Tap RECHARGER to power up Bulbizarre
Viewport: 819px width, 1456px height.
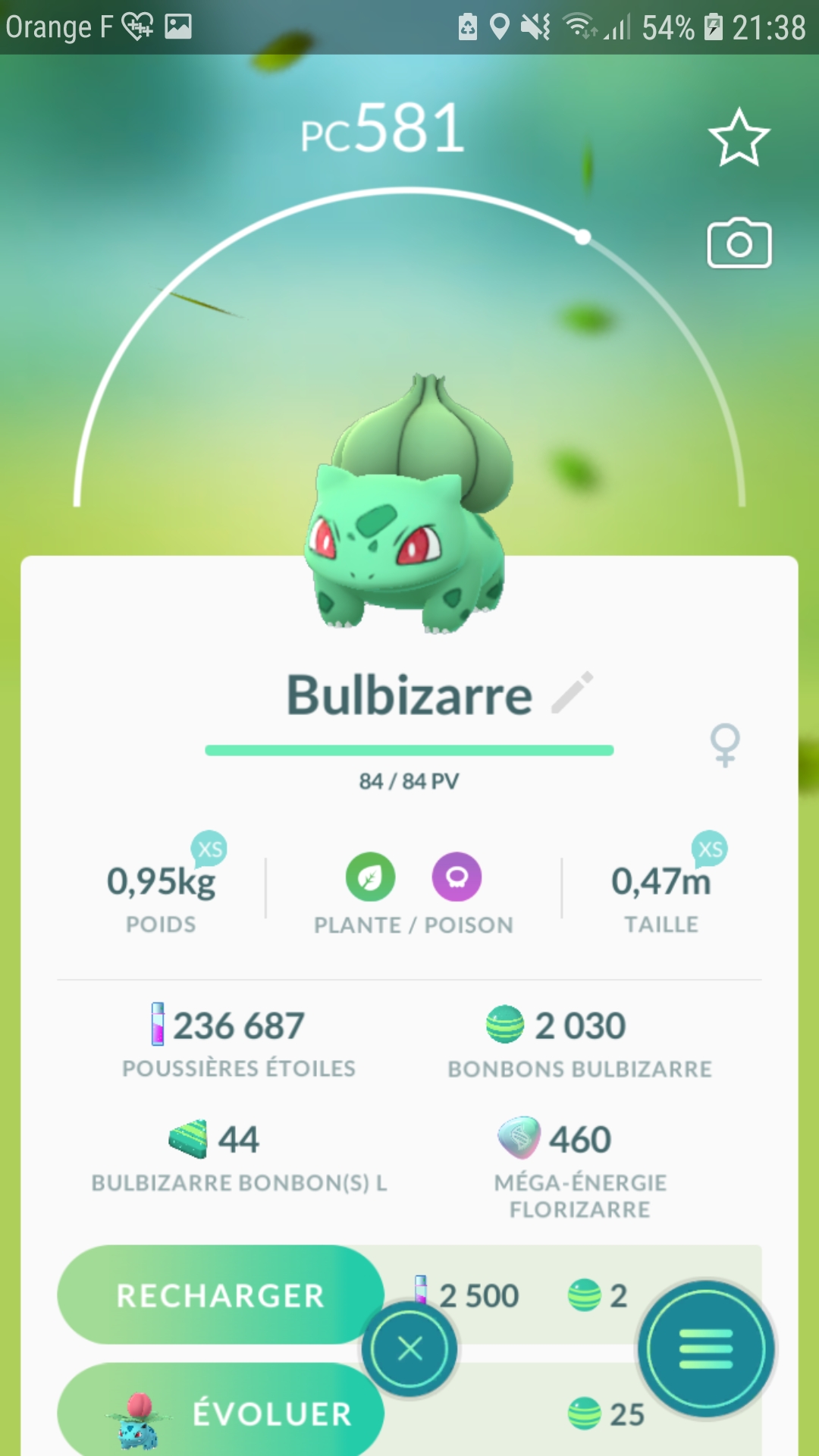point(220,1295)
